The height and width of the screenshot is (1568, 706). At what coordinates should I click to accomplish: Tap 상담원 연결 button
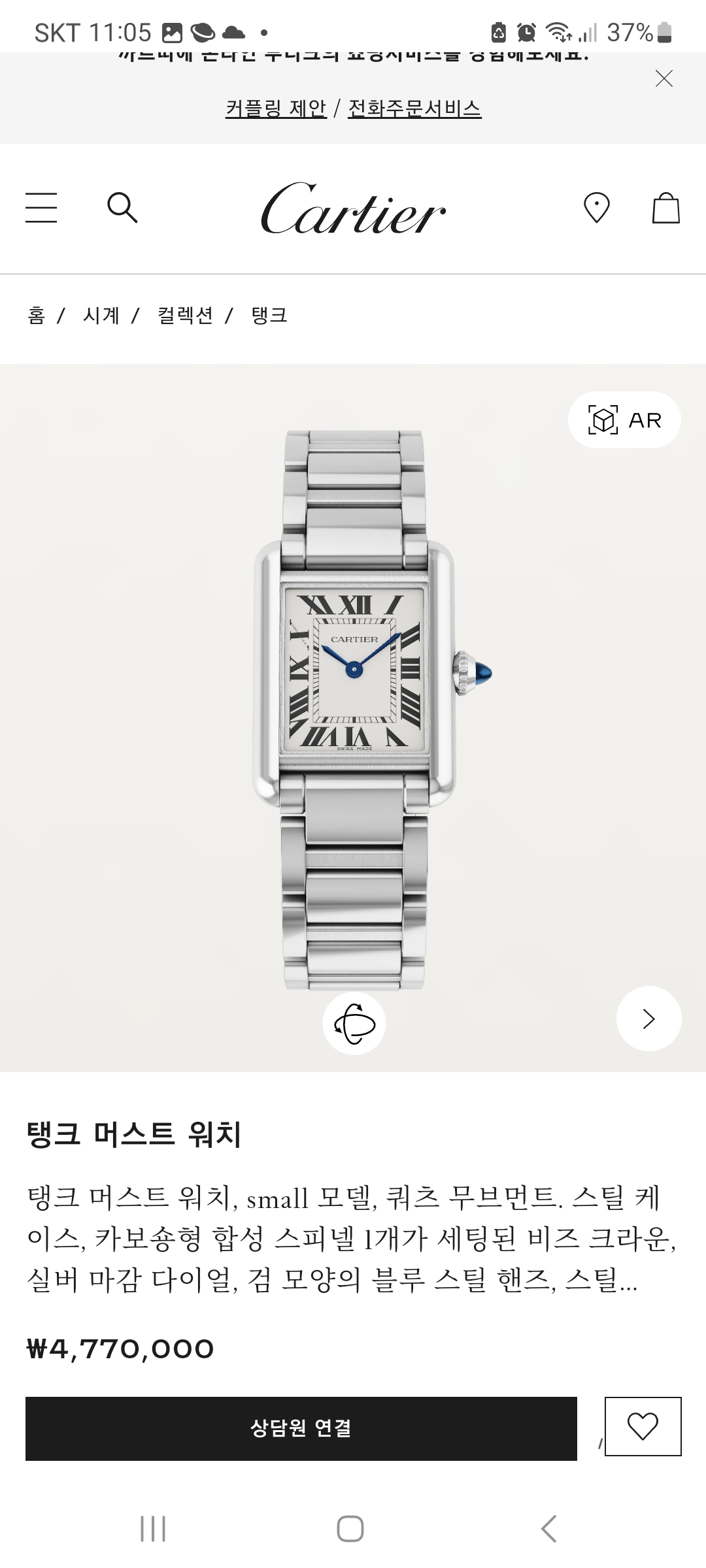coord(301,1428)
